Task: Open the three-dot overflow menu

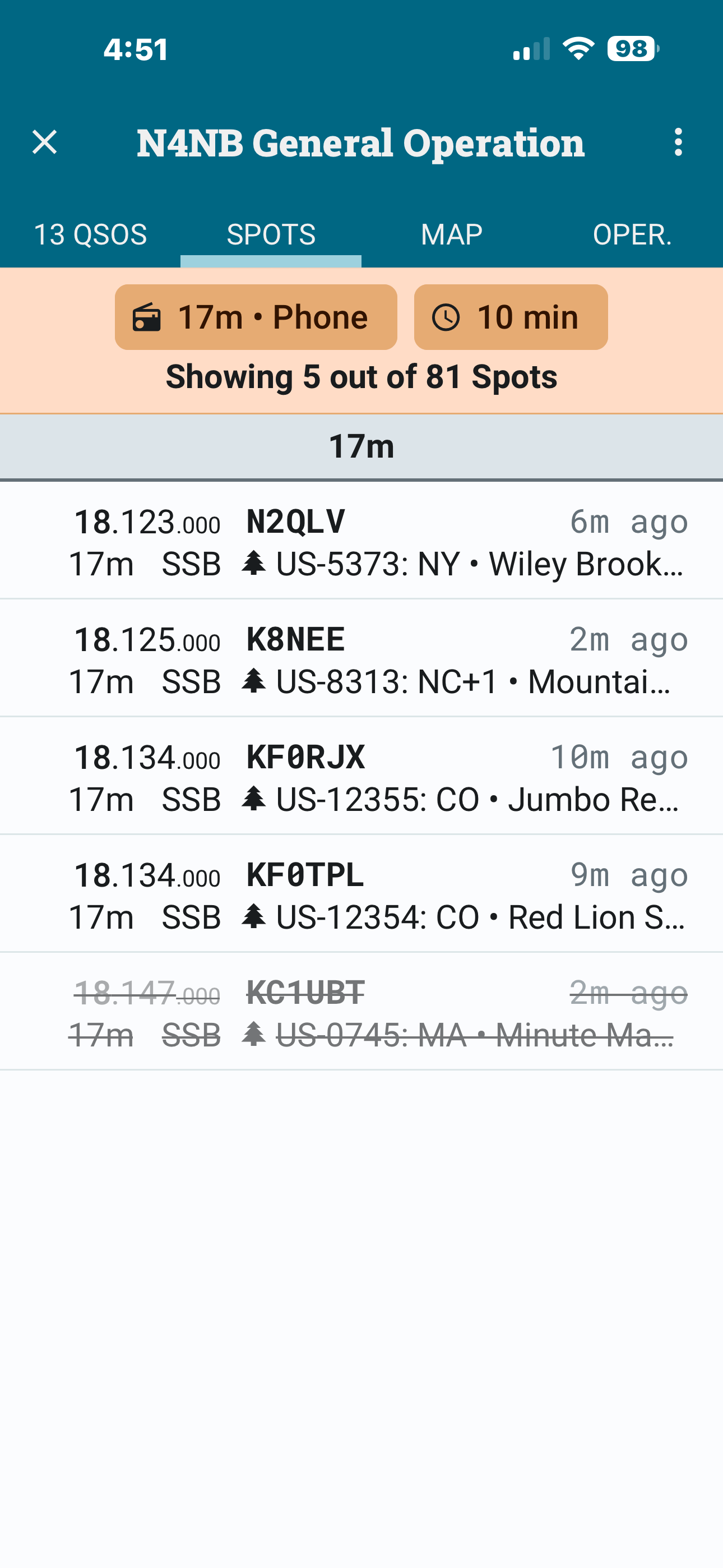Action: pos(678,142)
